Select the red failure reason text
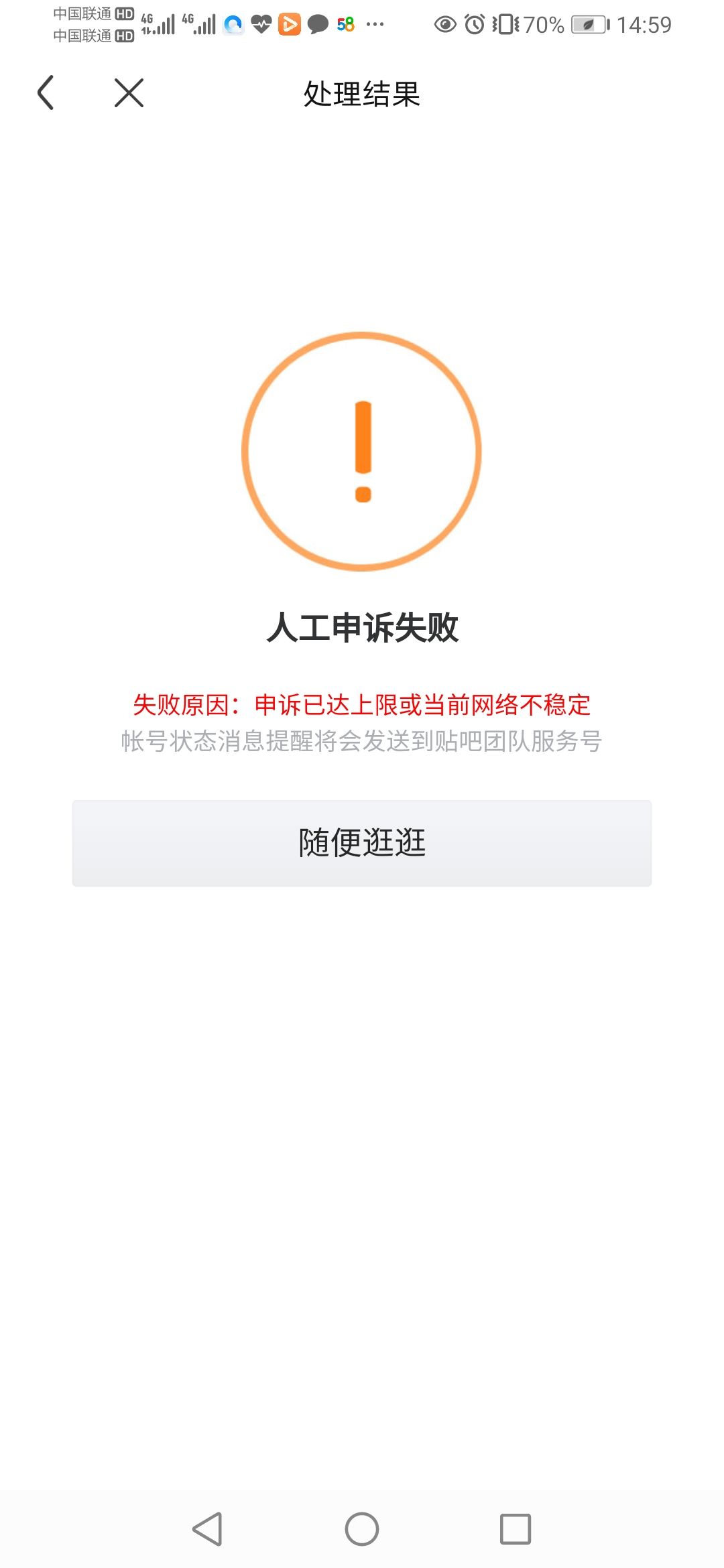The image size is (724, 1568). [x=362, y=704]
